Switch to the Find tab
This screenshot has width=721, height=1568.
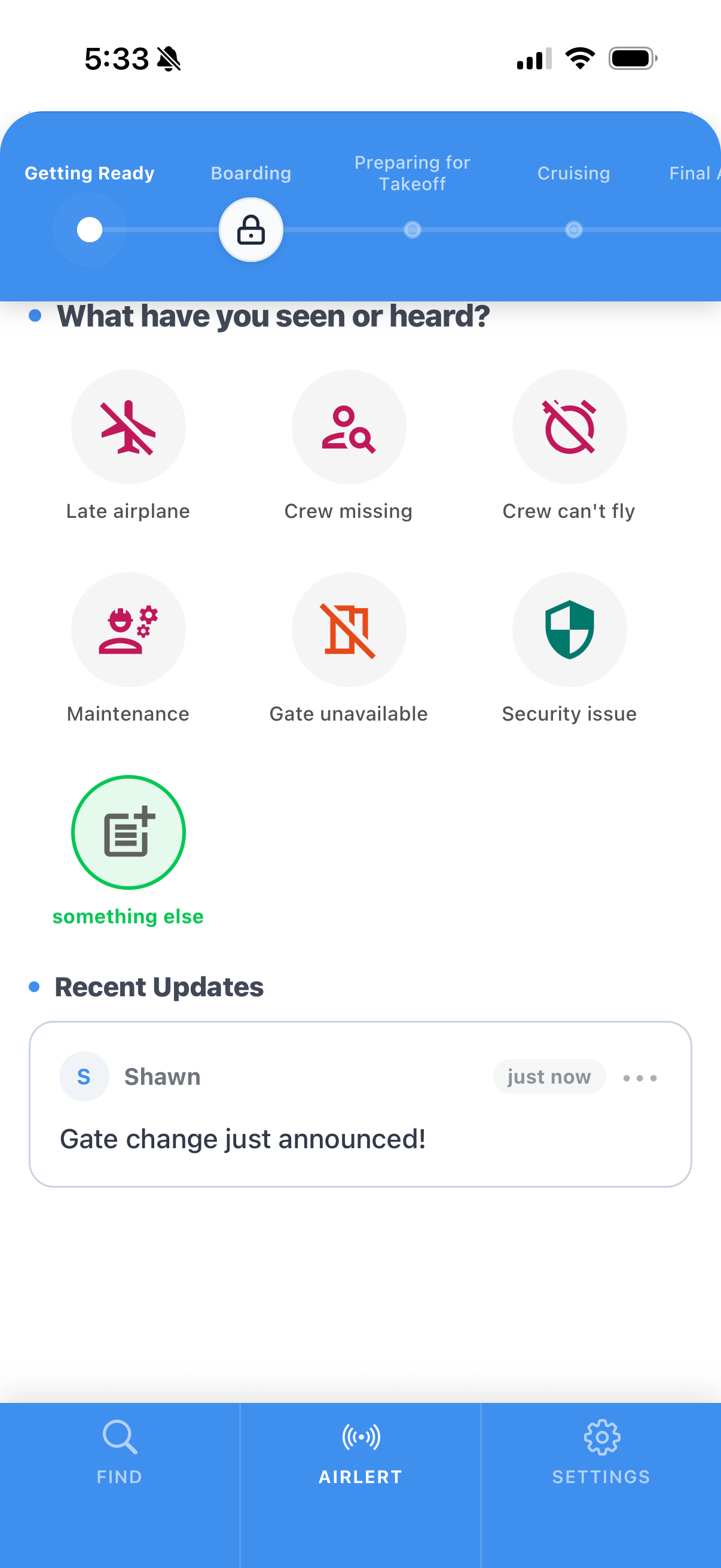(x=120, y=1452)
